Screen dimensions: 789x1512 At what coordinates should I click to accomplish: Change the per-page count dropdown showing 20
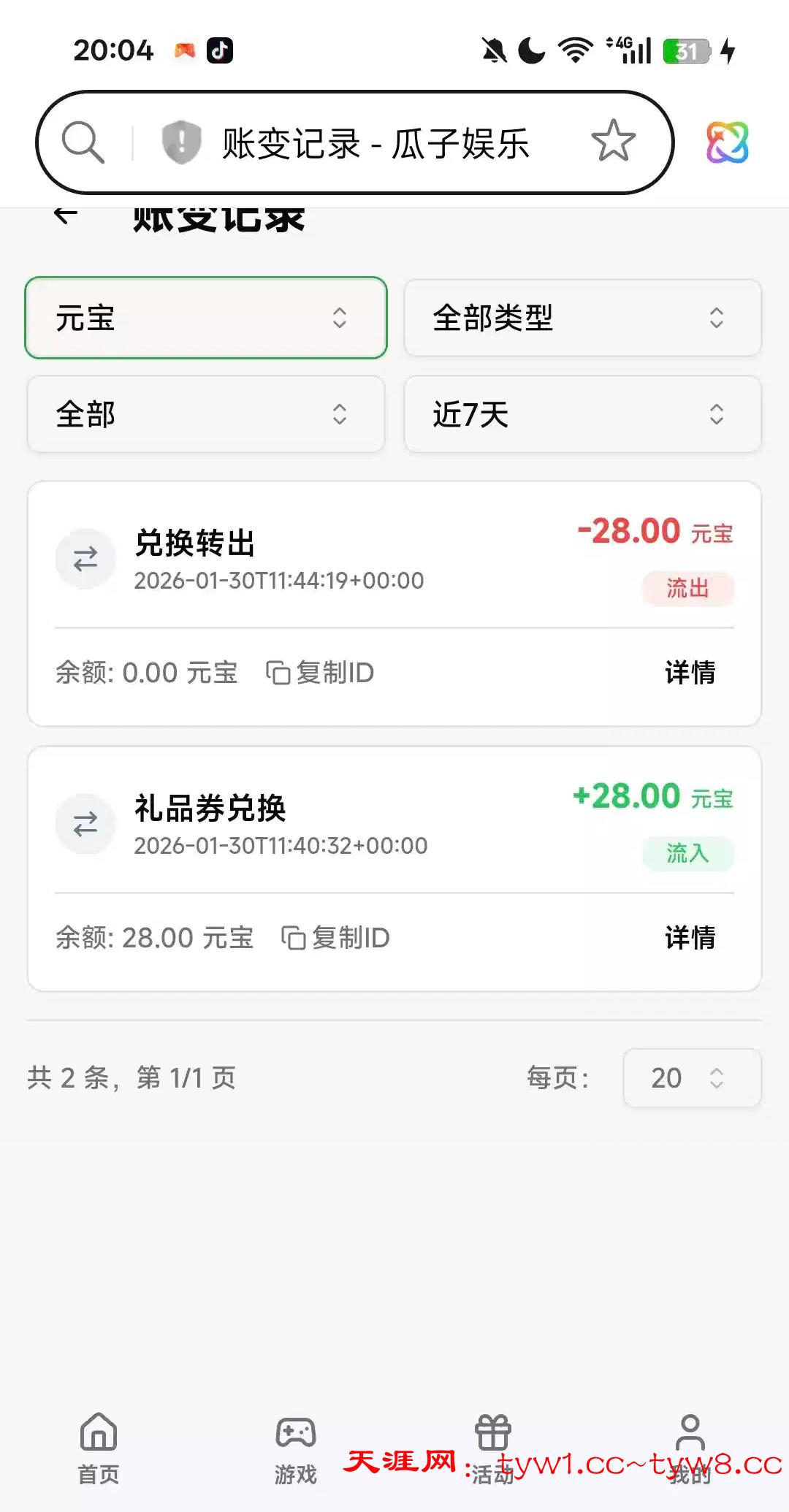(x=691, y=1078)
